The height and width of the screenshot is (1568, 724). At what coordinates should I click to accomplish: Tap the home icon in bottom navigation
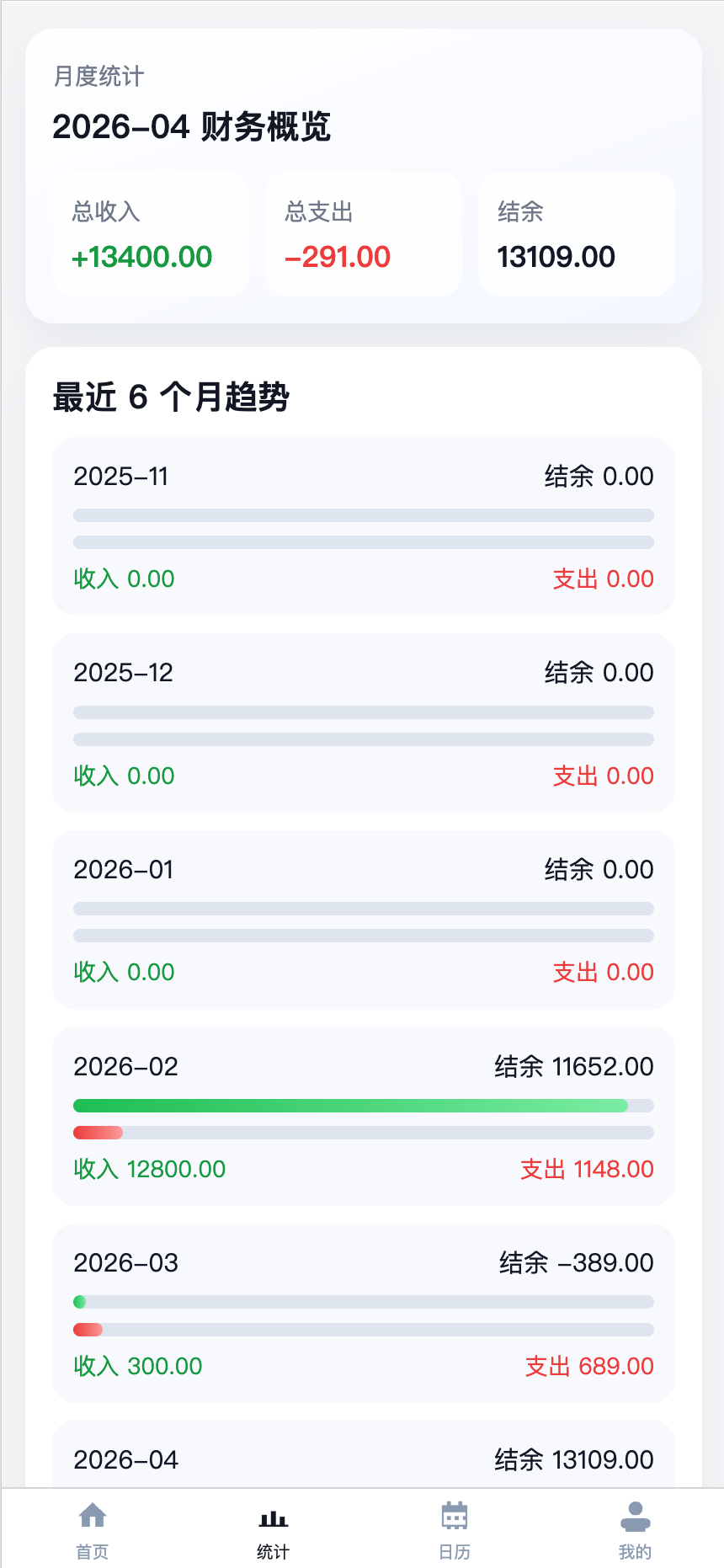point(92,1514)
